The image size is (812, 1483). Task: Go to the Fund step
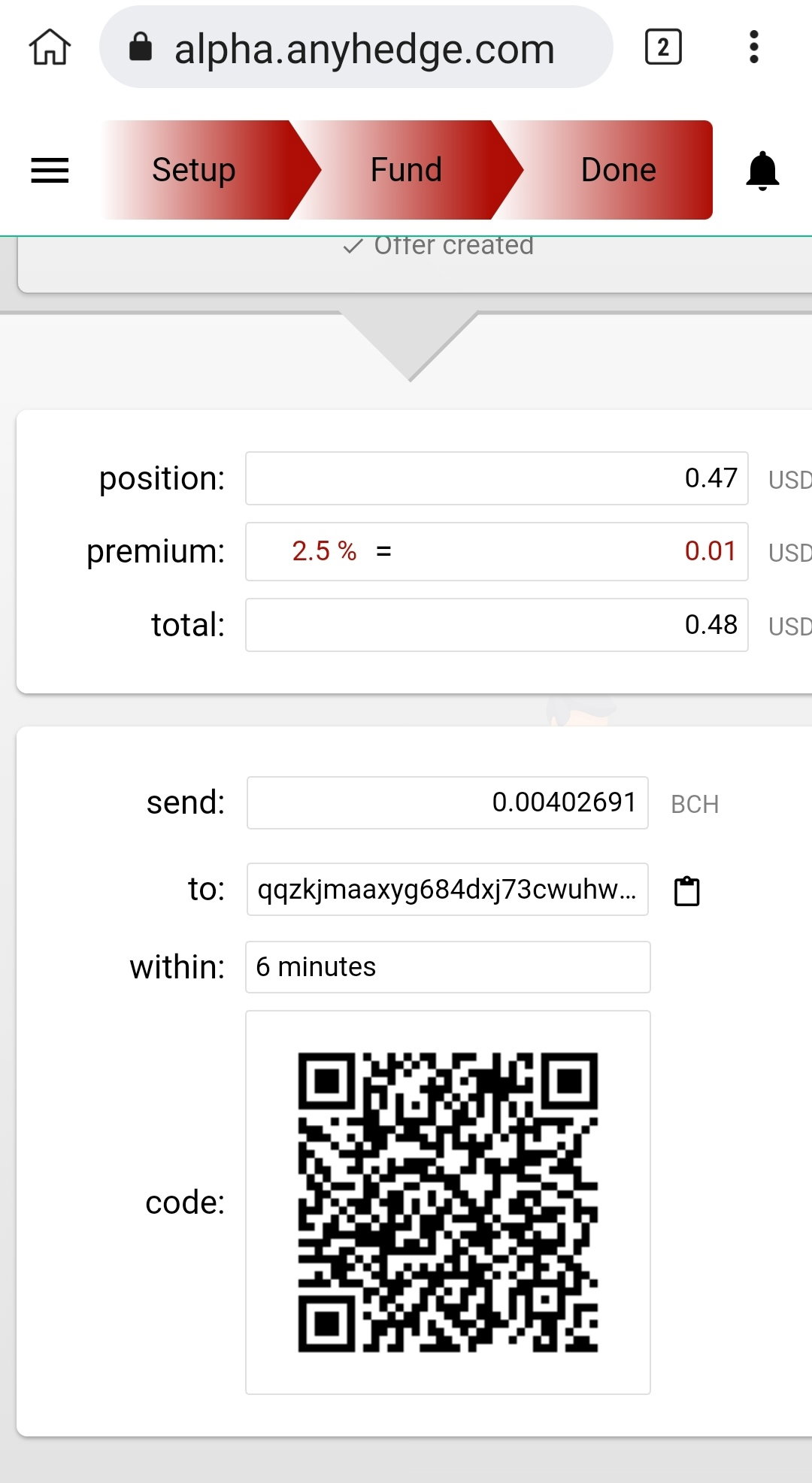coord(406,170)
